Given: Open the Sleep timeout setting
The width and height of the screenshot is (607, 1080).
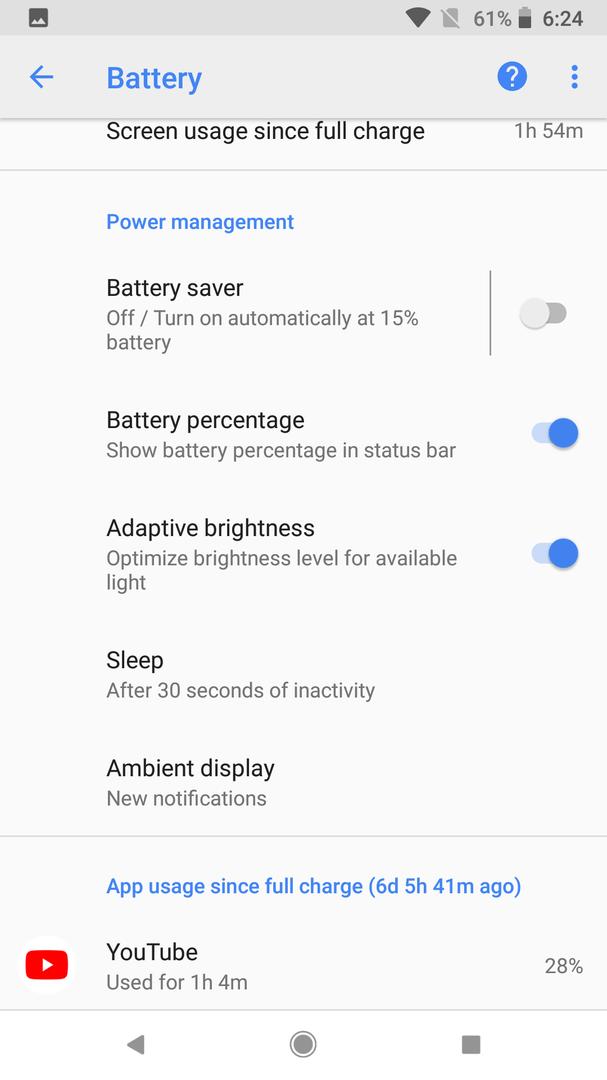Looking at the screenshot, I should pyautogui.click(x=303, y=674).
